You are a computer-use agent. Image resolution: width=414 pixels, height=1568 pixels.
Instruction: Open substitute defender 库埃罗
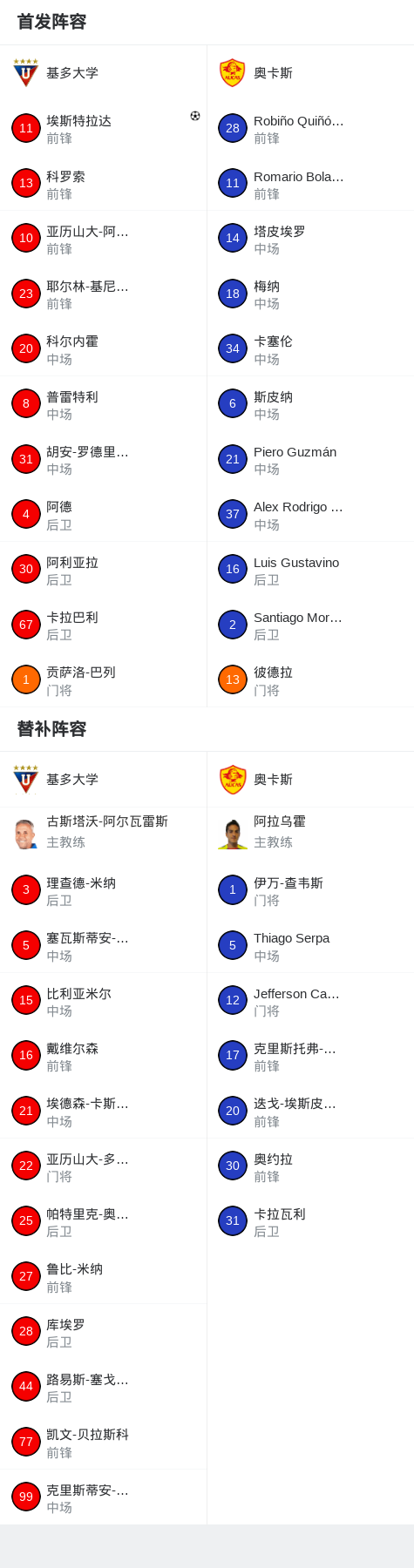pyautogui.click(x=103, y=1331)
